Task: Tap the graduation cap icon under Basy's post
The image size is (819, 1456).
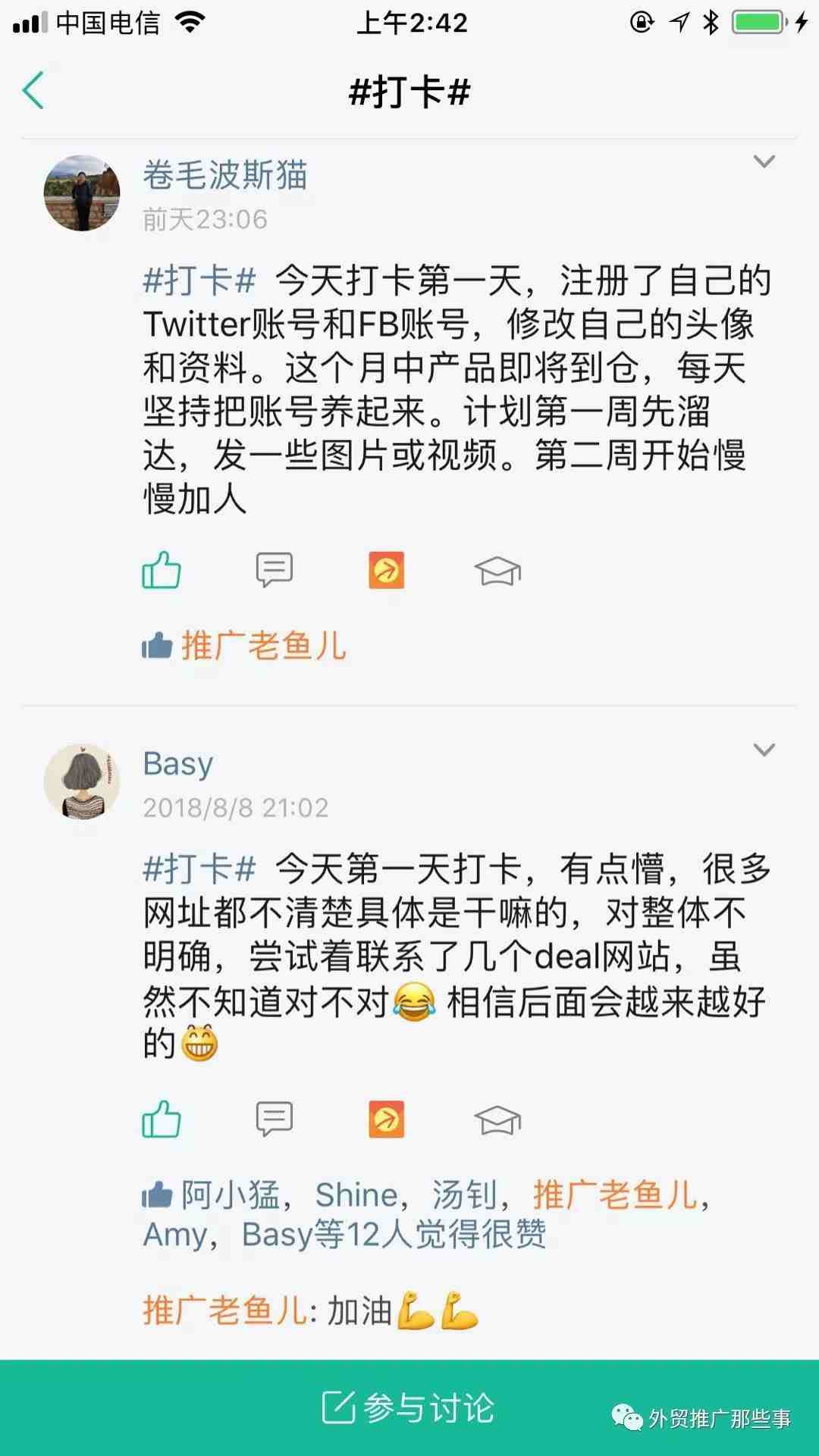Action: 497,1119
